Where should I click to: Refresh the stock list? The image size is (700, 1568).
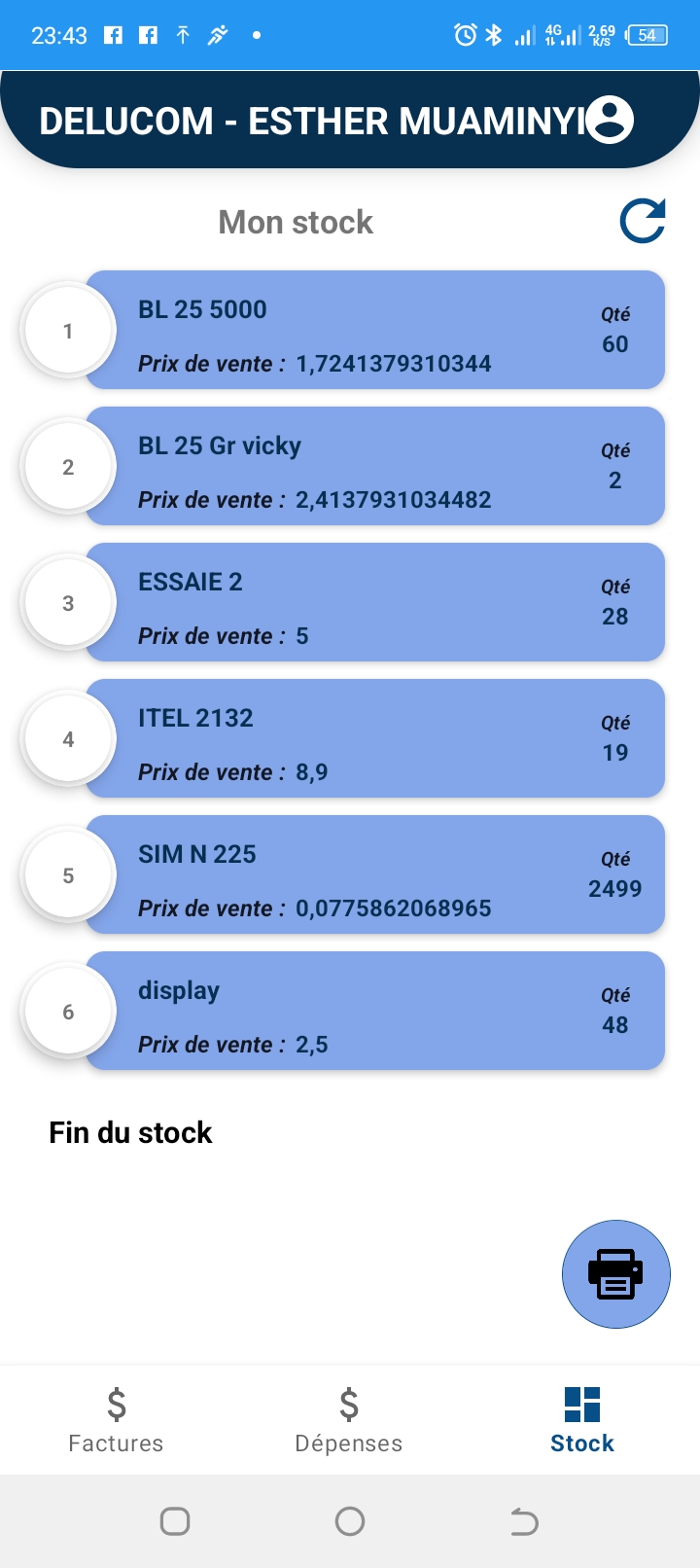643,221
